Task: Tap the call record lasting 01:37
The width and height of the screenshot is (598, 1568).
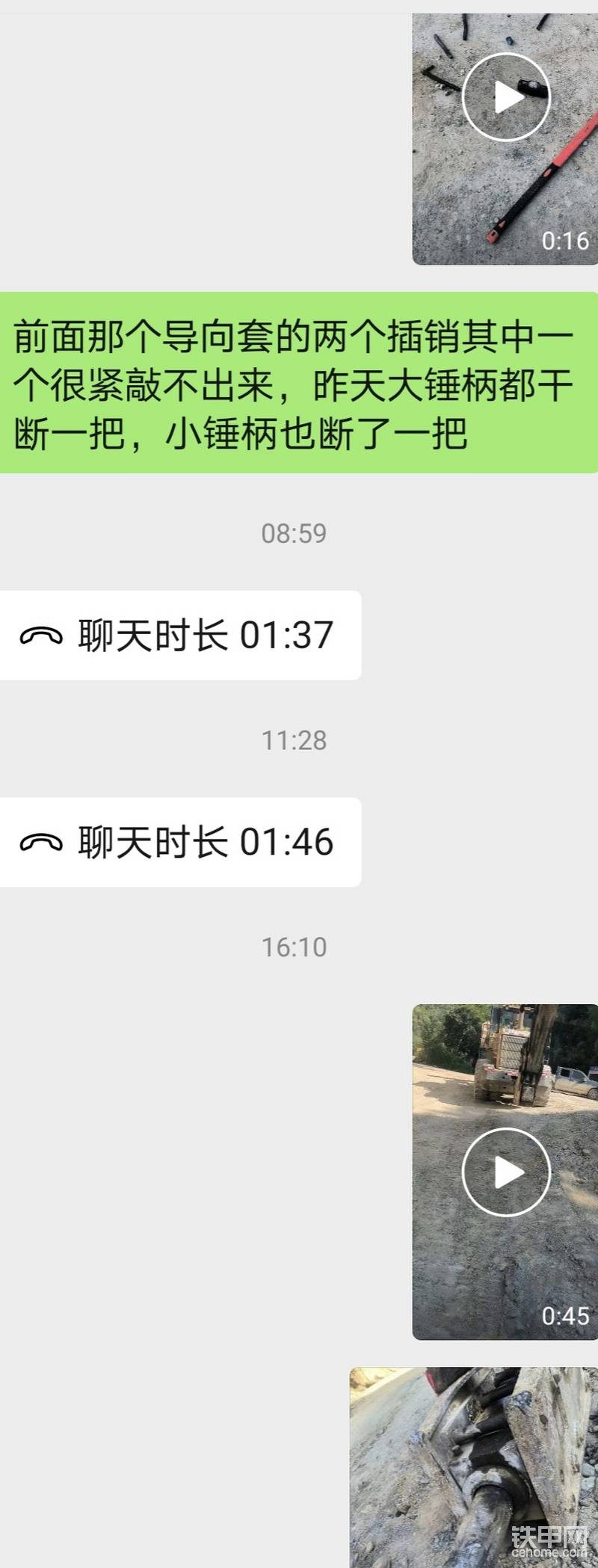Action: (x=179, y=636)
